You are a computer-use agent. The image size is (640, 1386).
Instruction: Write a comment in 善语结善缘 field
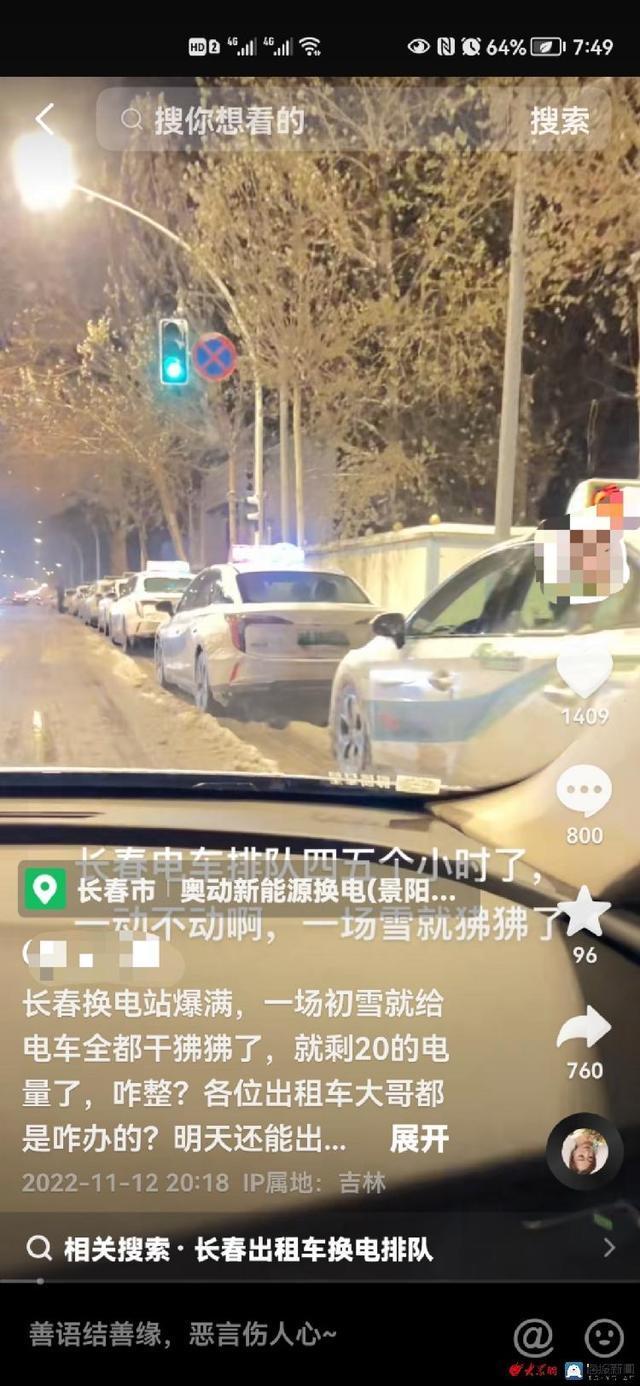click(200, 1334)
